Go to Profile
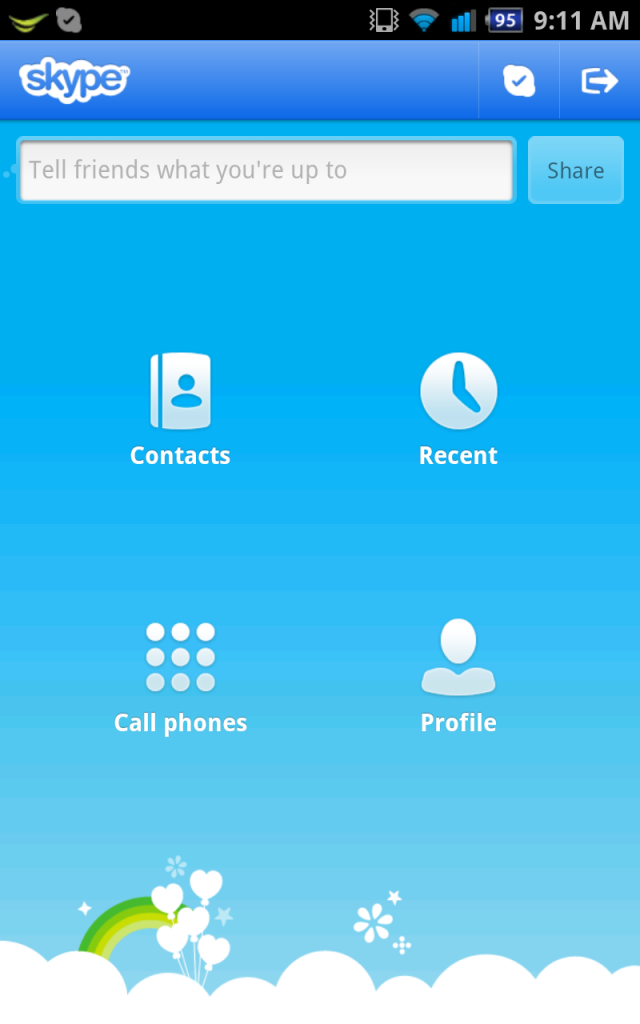 pos(458,677)
